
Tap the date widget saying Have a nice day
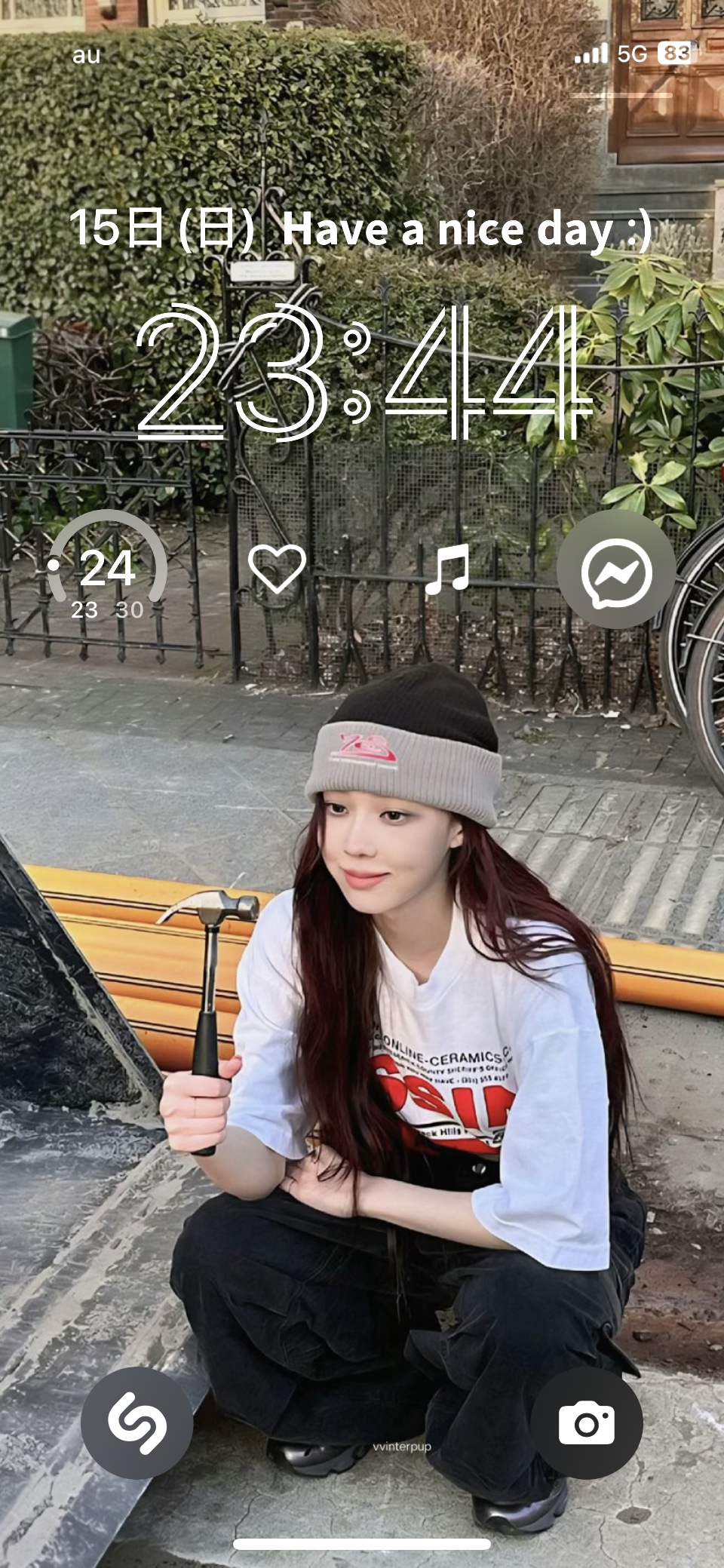pos(360,229)
